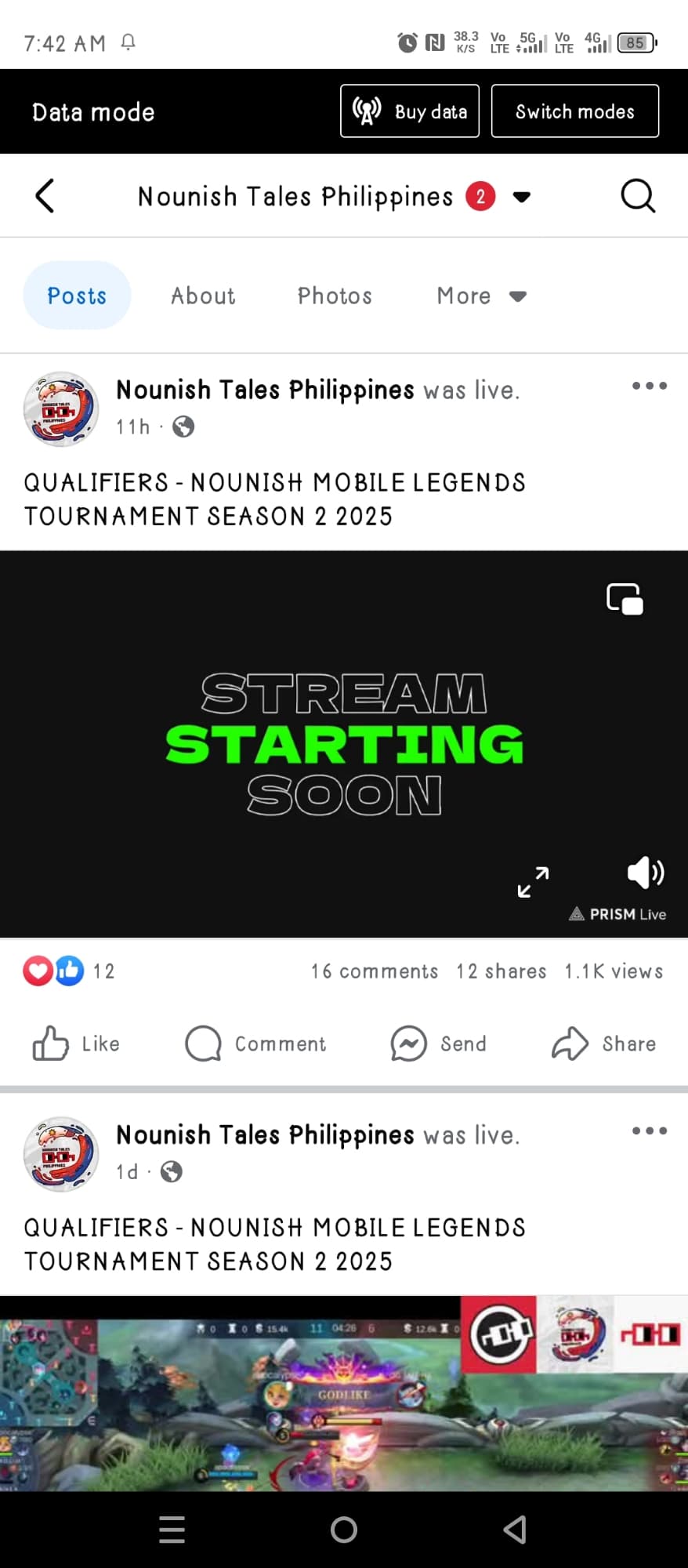688x1568 pixels.
Task: Expand the page title dropdown arrow
Action: pos(521,197)
